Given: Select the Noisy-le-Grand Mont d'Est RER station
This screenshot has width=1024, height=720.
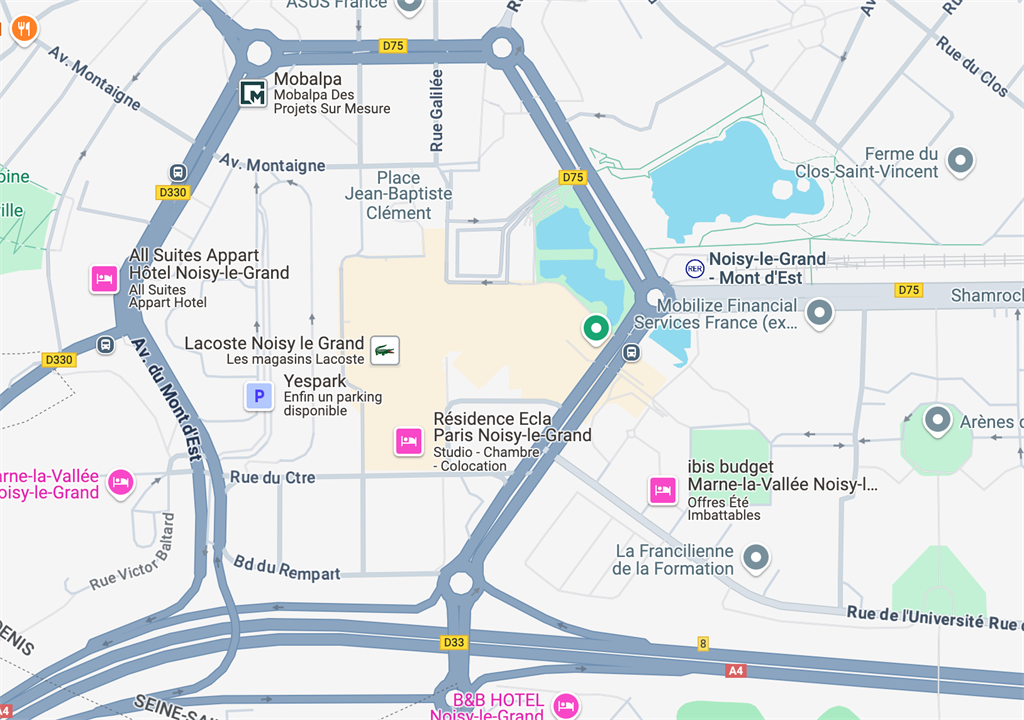Looking at the screenshot, I should pos(694,268).
